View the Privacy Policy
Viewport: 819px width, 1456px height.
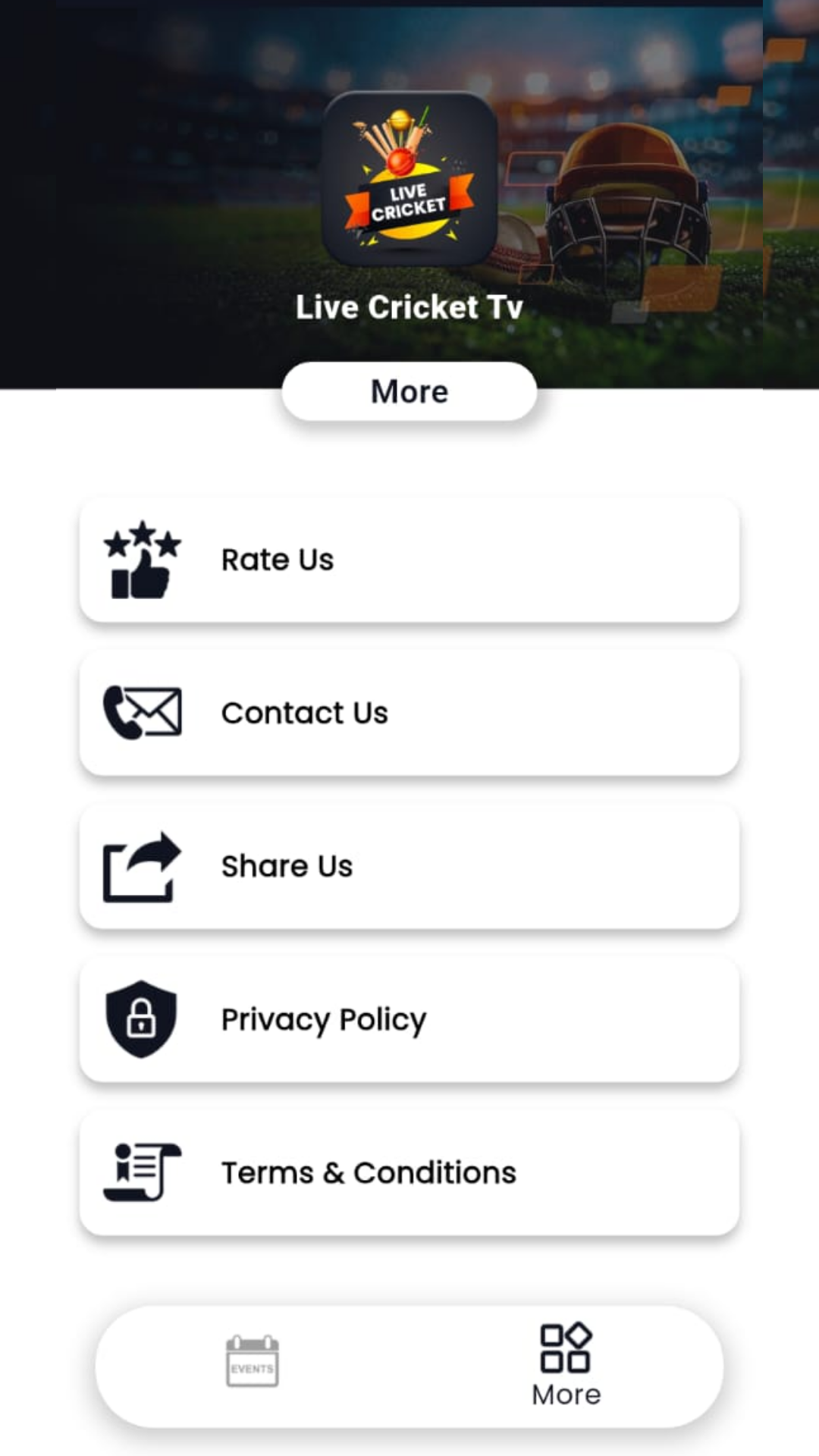[x=409, y=1020]
